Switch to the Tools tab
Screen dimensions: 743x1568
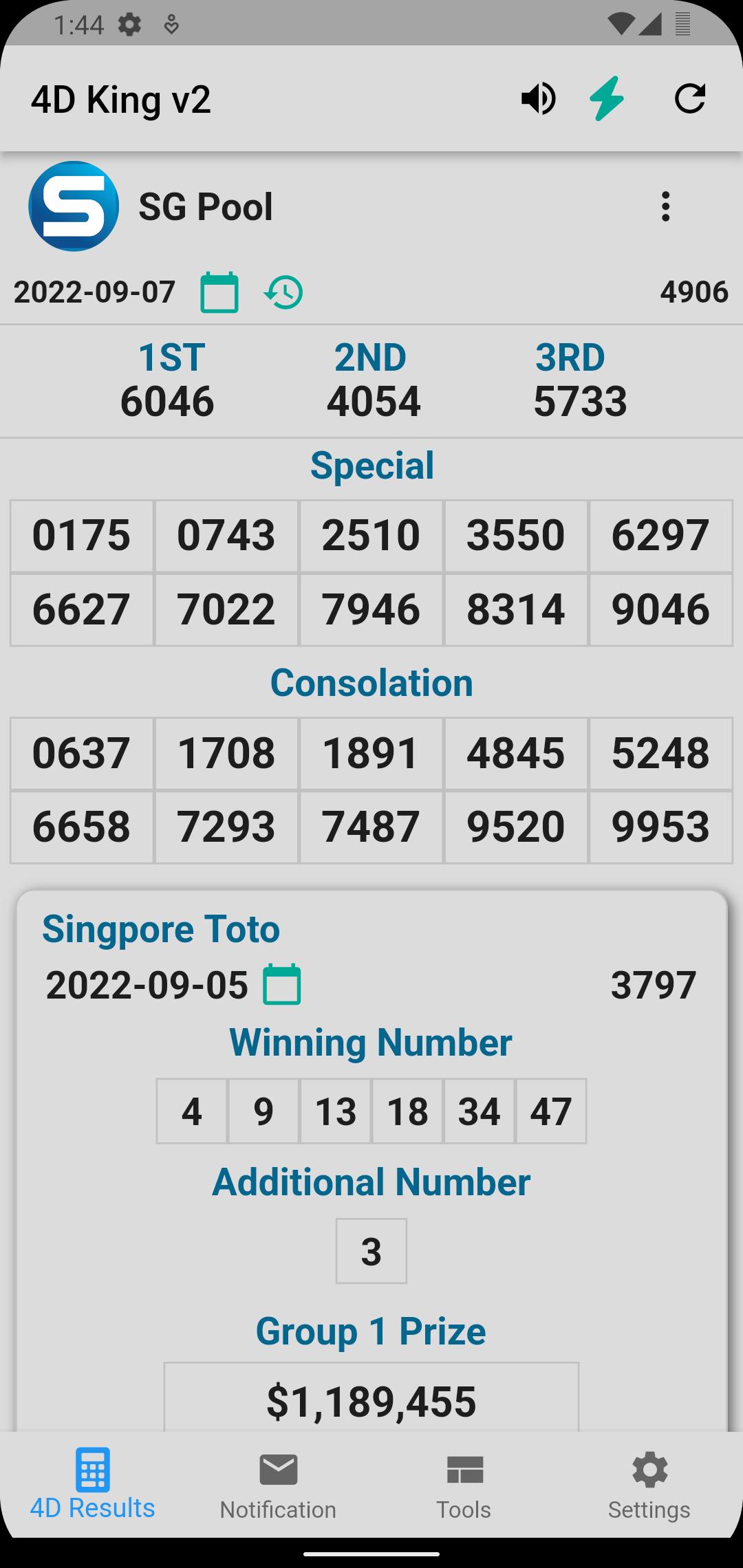coord(464,1485)
